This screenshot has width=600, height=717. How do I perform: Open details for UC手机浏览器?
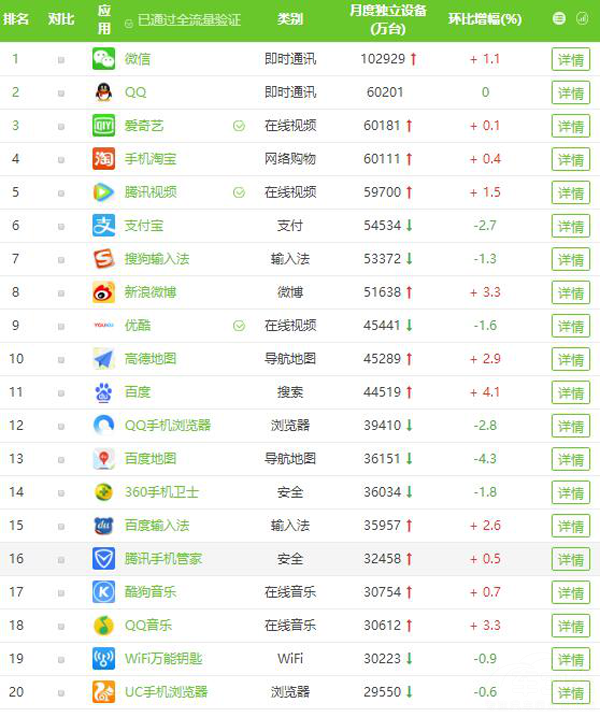tap(570, 692)
